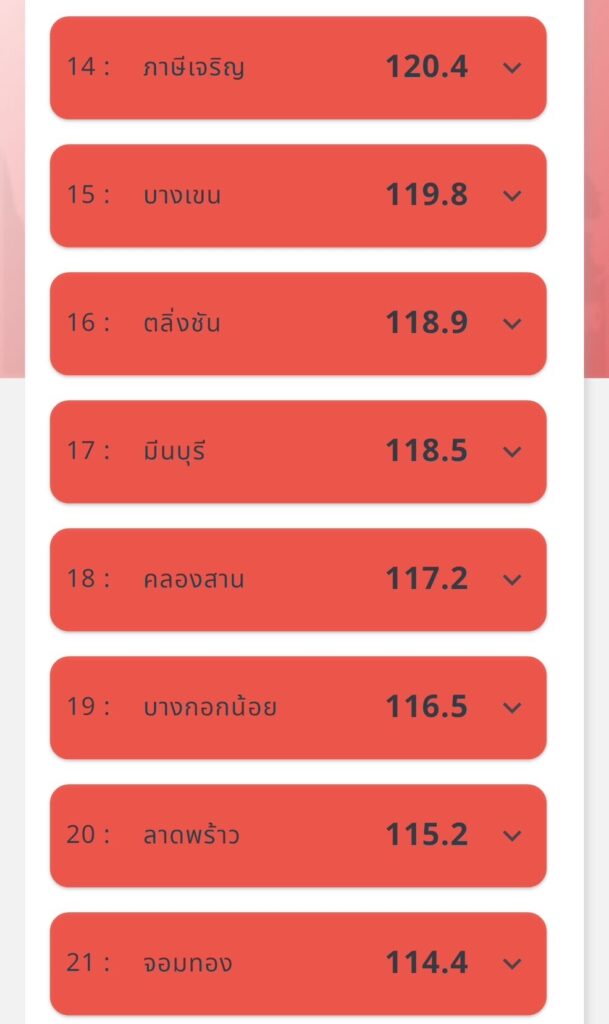Expand the ภาษีเจริญ row ranked 14
This screenshot has width=609, height=1024.
point(512,68)
